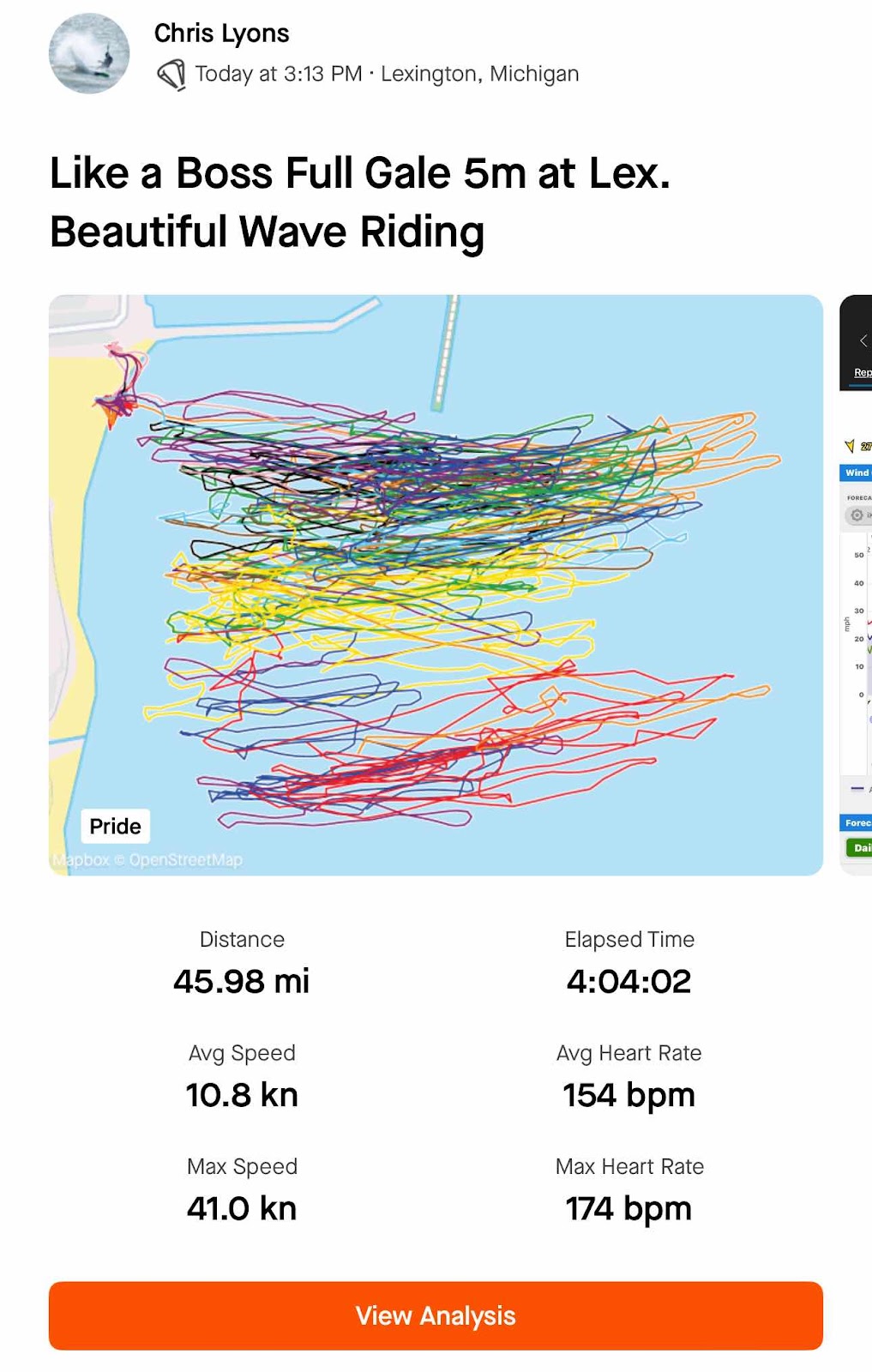
Task: Open activity title Like a Boss Full Gale
Action: (360, 202)
